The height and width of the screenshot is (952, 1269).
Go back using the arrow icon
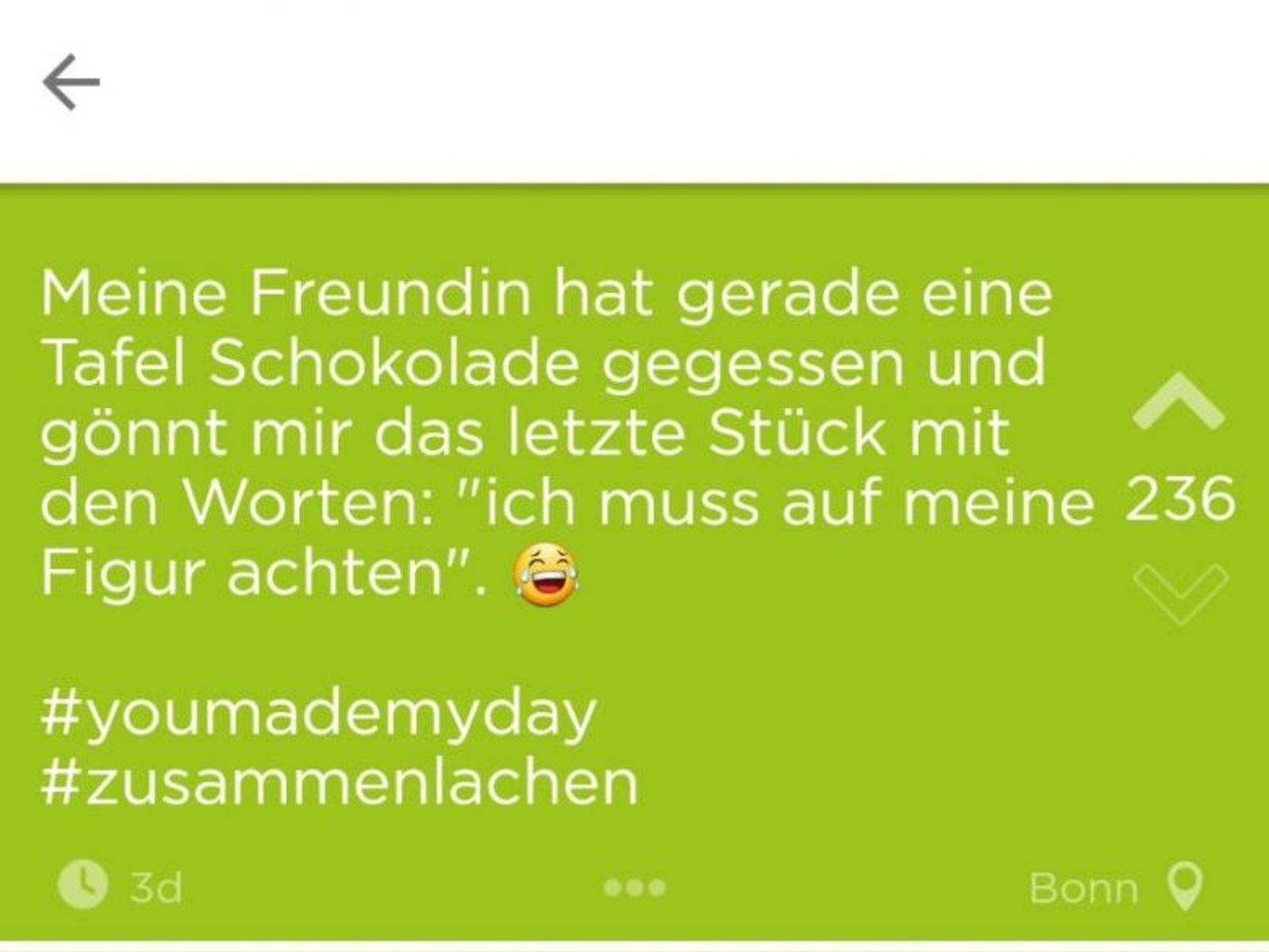71,82
